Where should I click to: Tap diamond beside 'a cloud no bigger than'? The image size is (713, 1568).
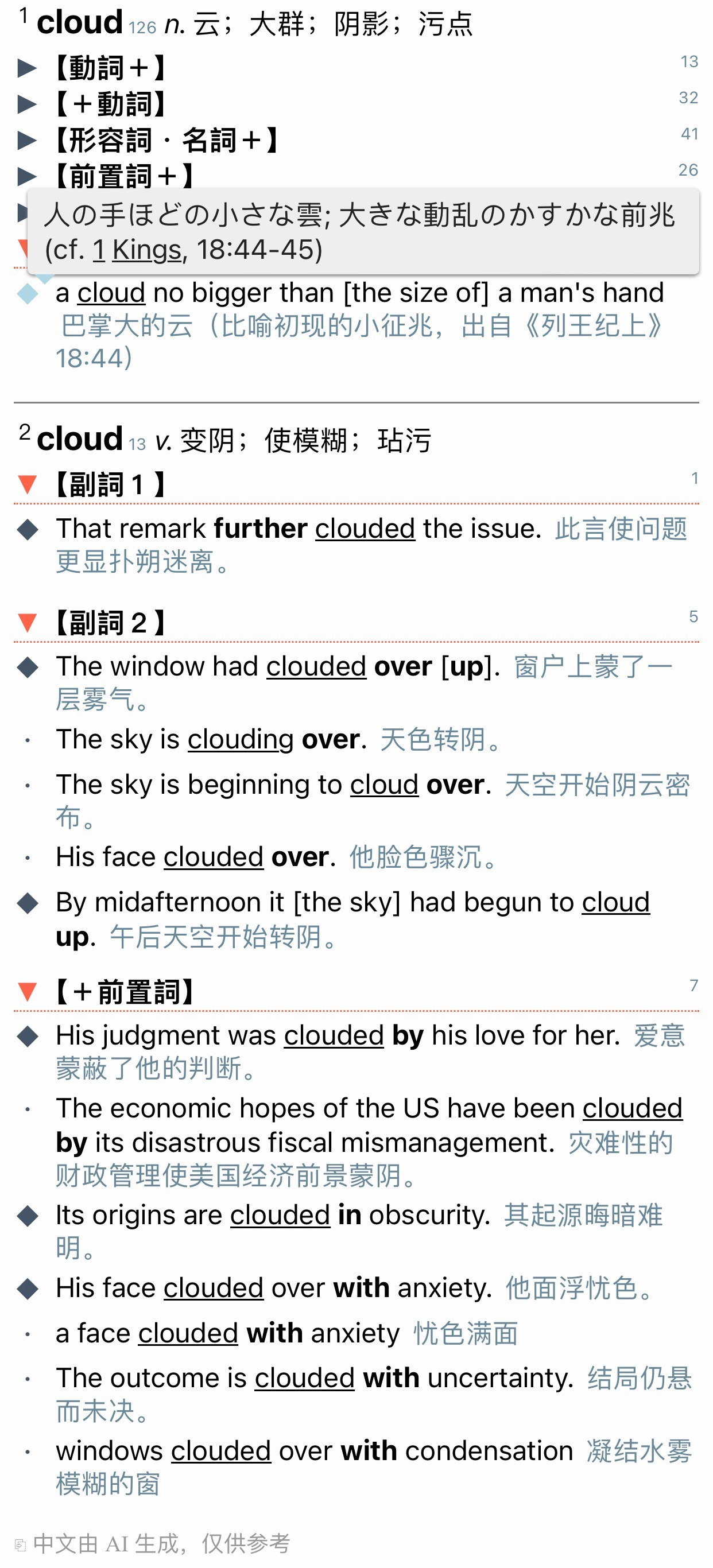tap(28, 294)
